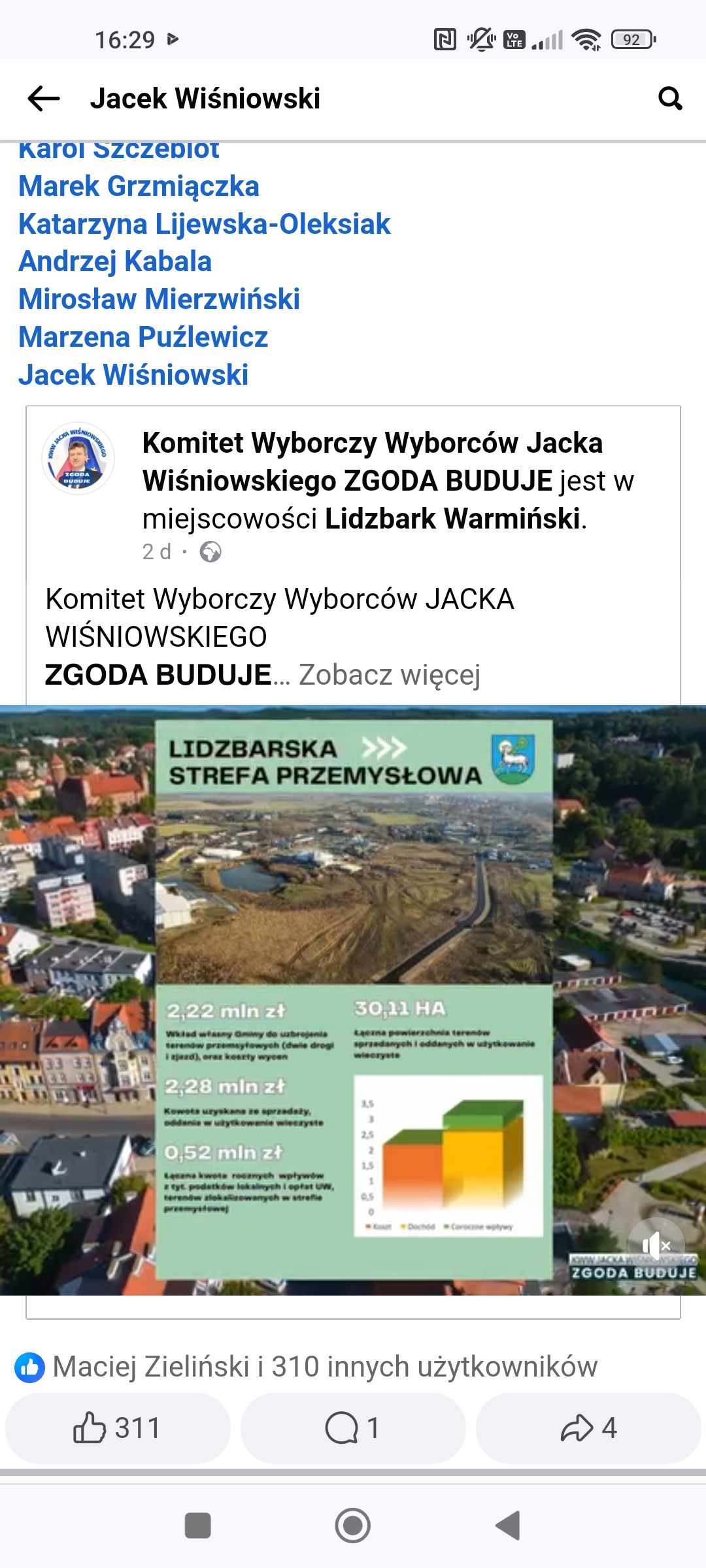Image resolution: width=706 pixels, height=1568 pixels.
Task: Expand the post with Zobacz więcej
Action: coord(390,675)
